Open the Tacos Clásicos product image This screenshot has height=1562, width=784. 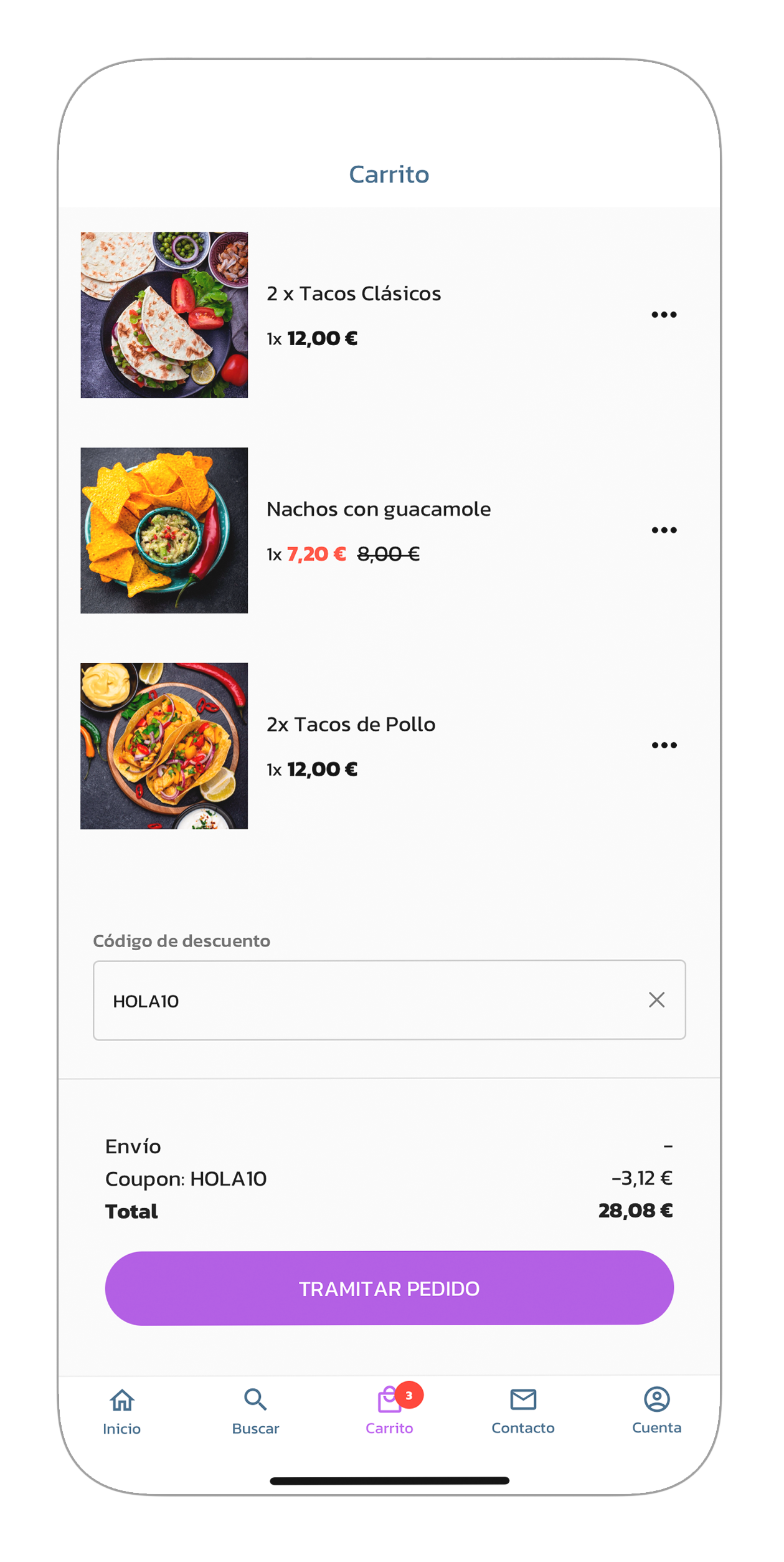coord(164,315)
